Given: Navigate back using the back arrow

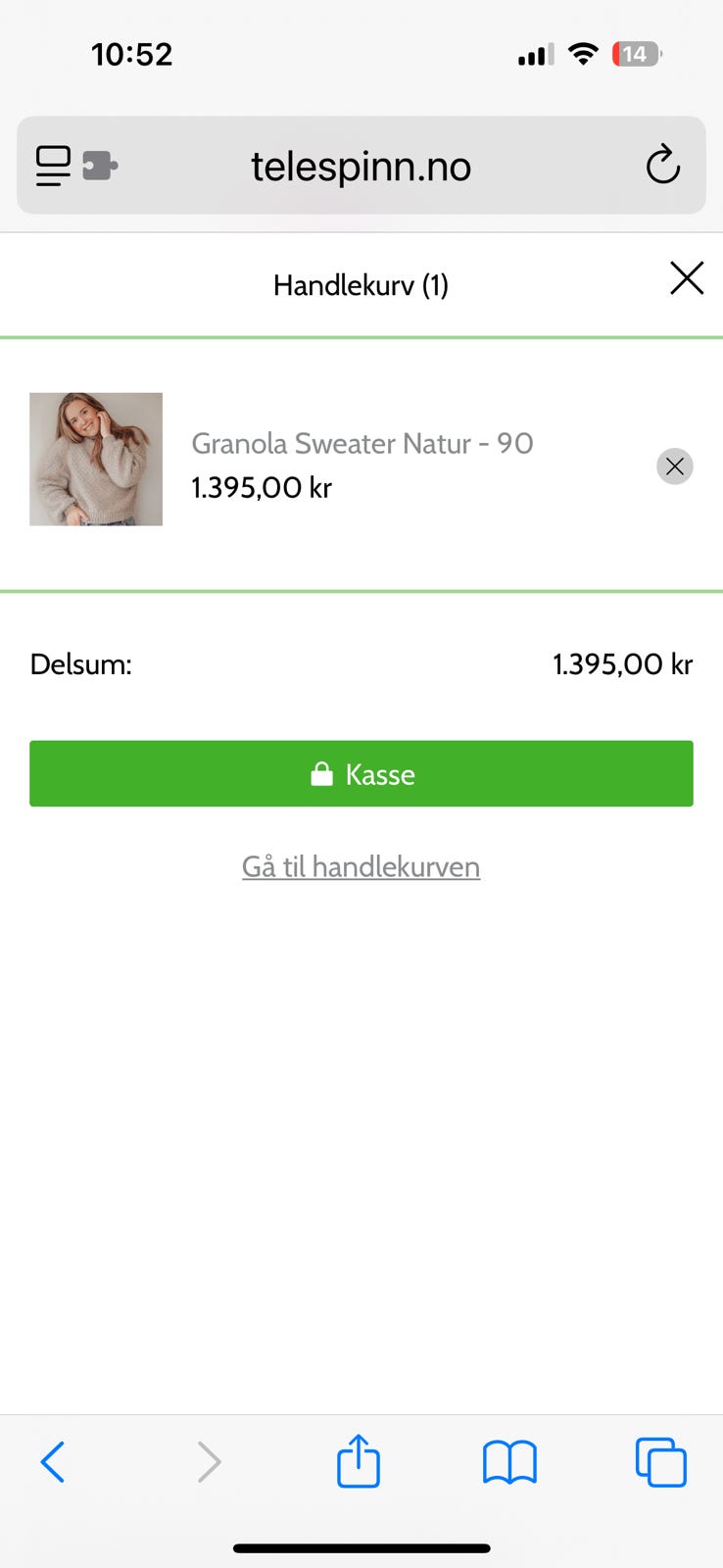Looking at the screenshot, I should click(54, 1461).
